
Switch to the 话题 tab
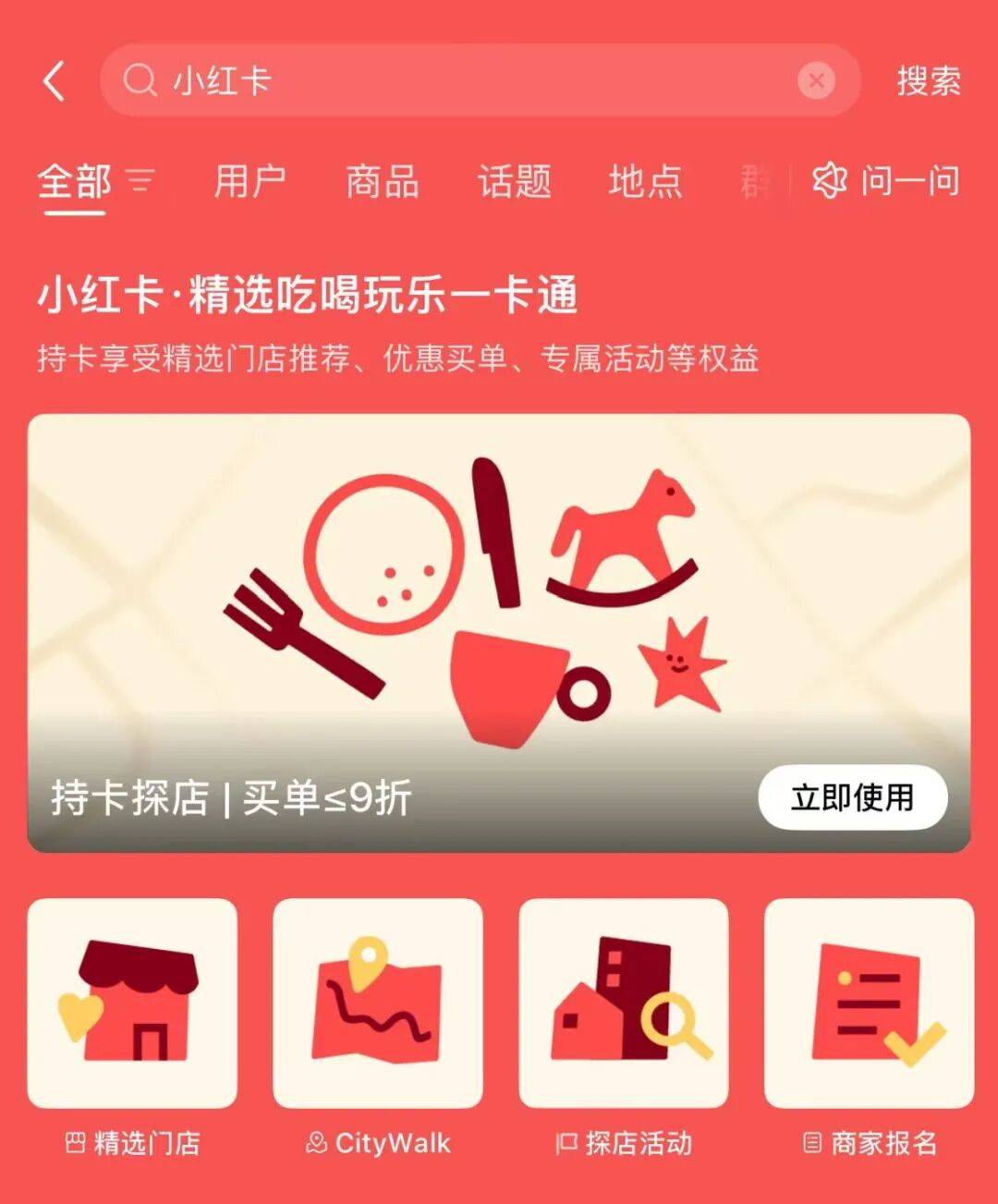[x=514, y=181]
